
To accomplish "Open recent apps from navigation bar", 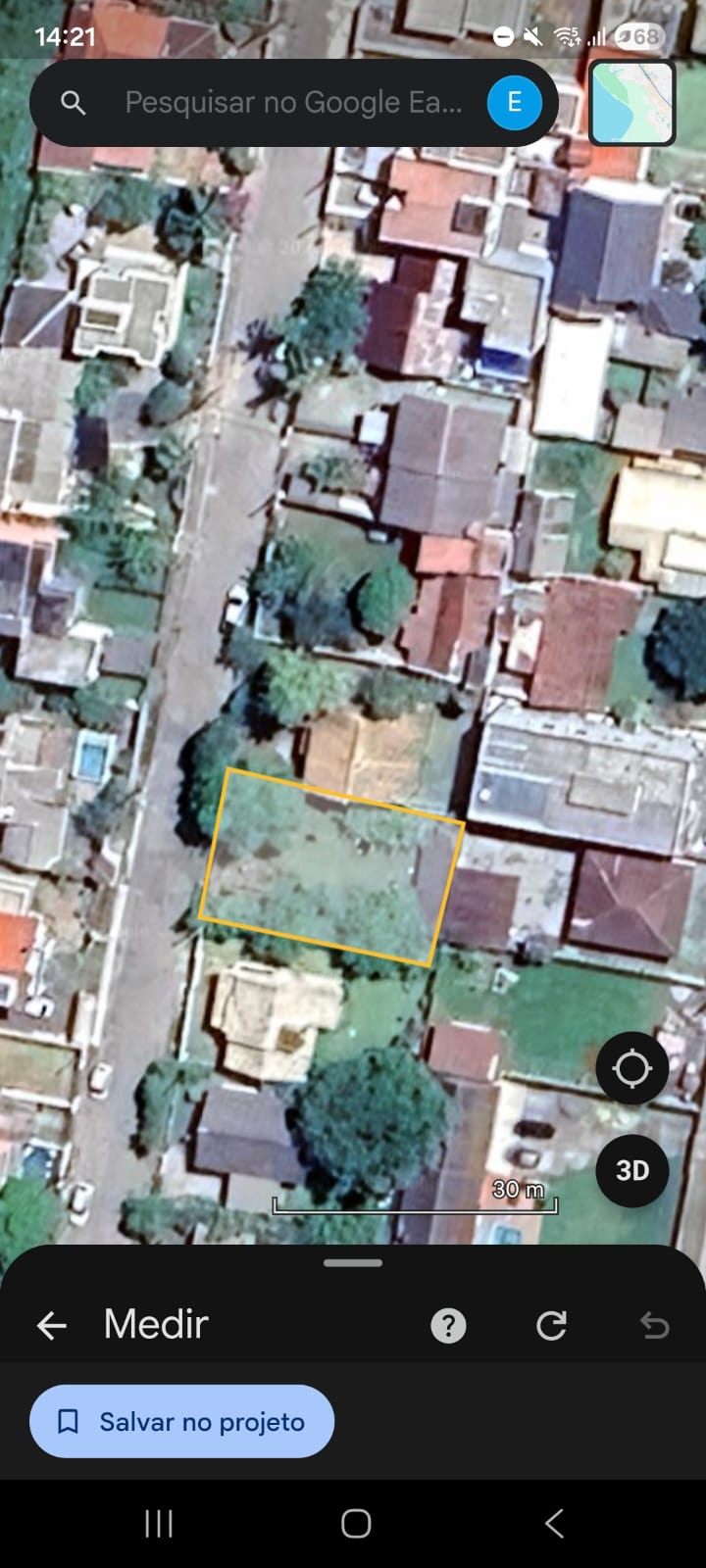I will [159, 1523].
